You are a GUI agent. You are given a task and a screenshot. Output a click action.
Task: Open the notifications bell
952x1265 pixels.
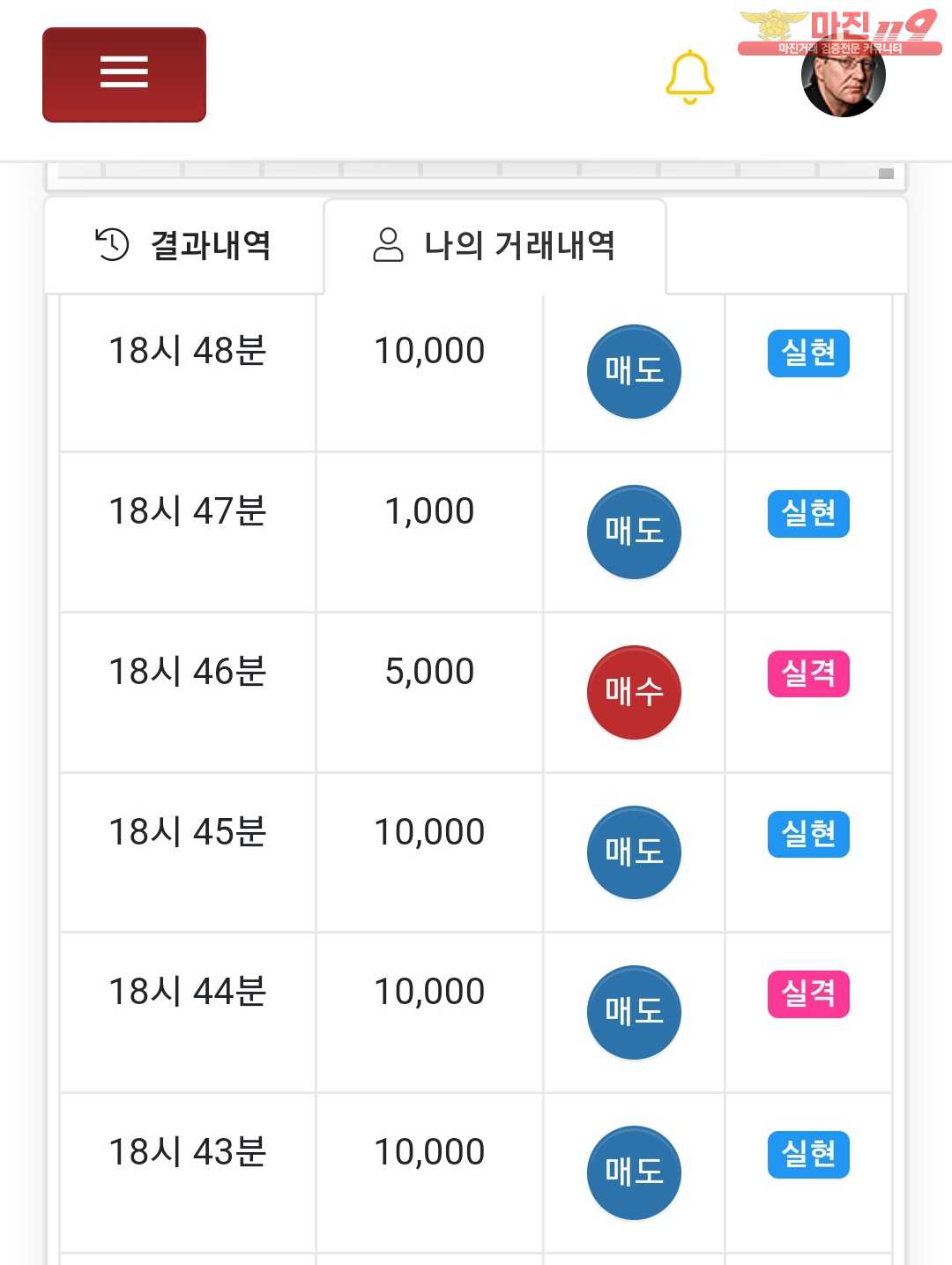click(689, 77)
